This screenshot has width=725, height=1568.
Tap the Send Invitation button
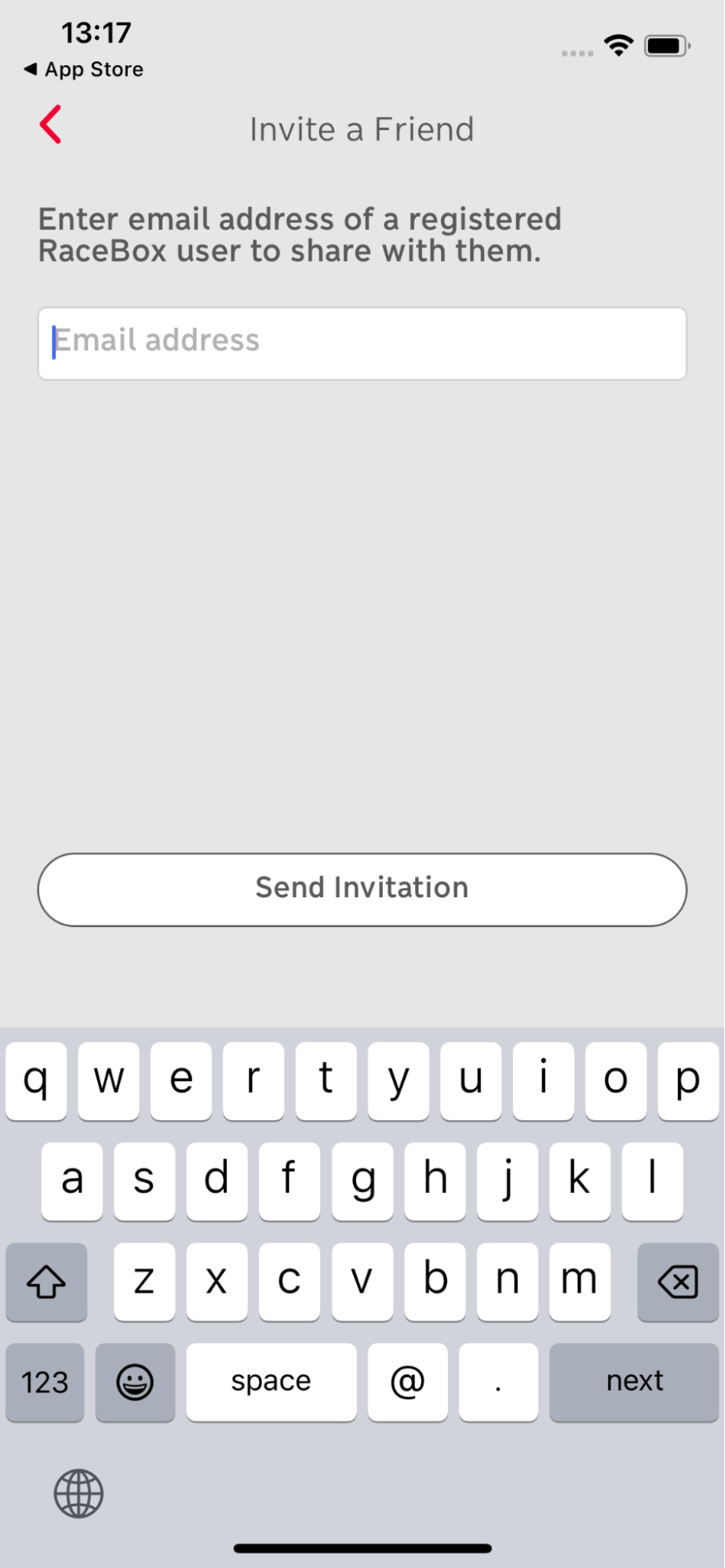tap(362, 890)
